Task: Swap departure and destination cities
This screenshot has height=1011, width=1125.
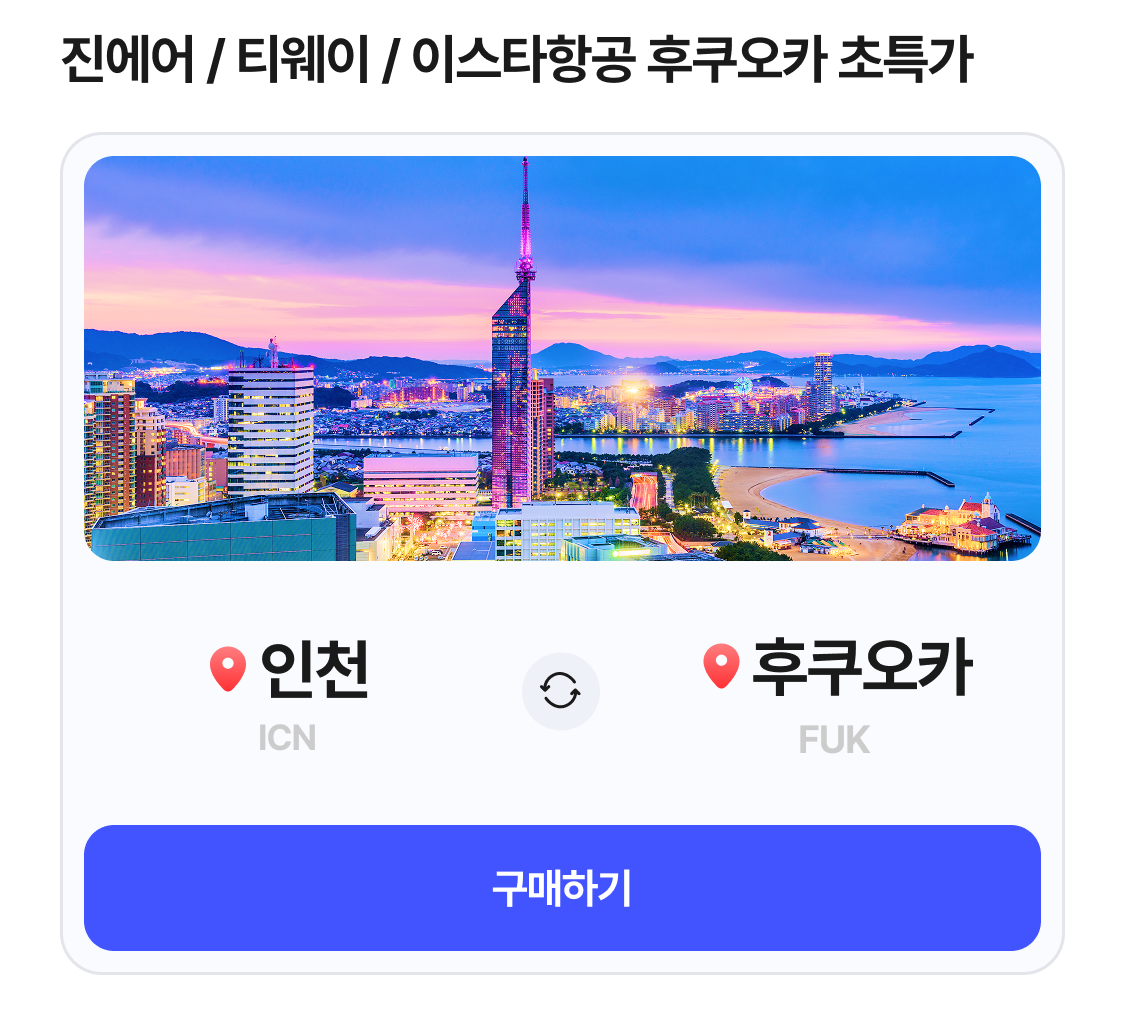Action: [560, 691]
